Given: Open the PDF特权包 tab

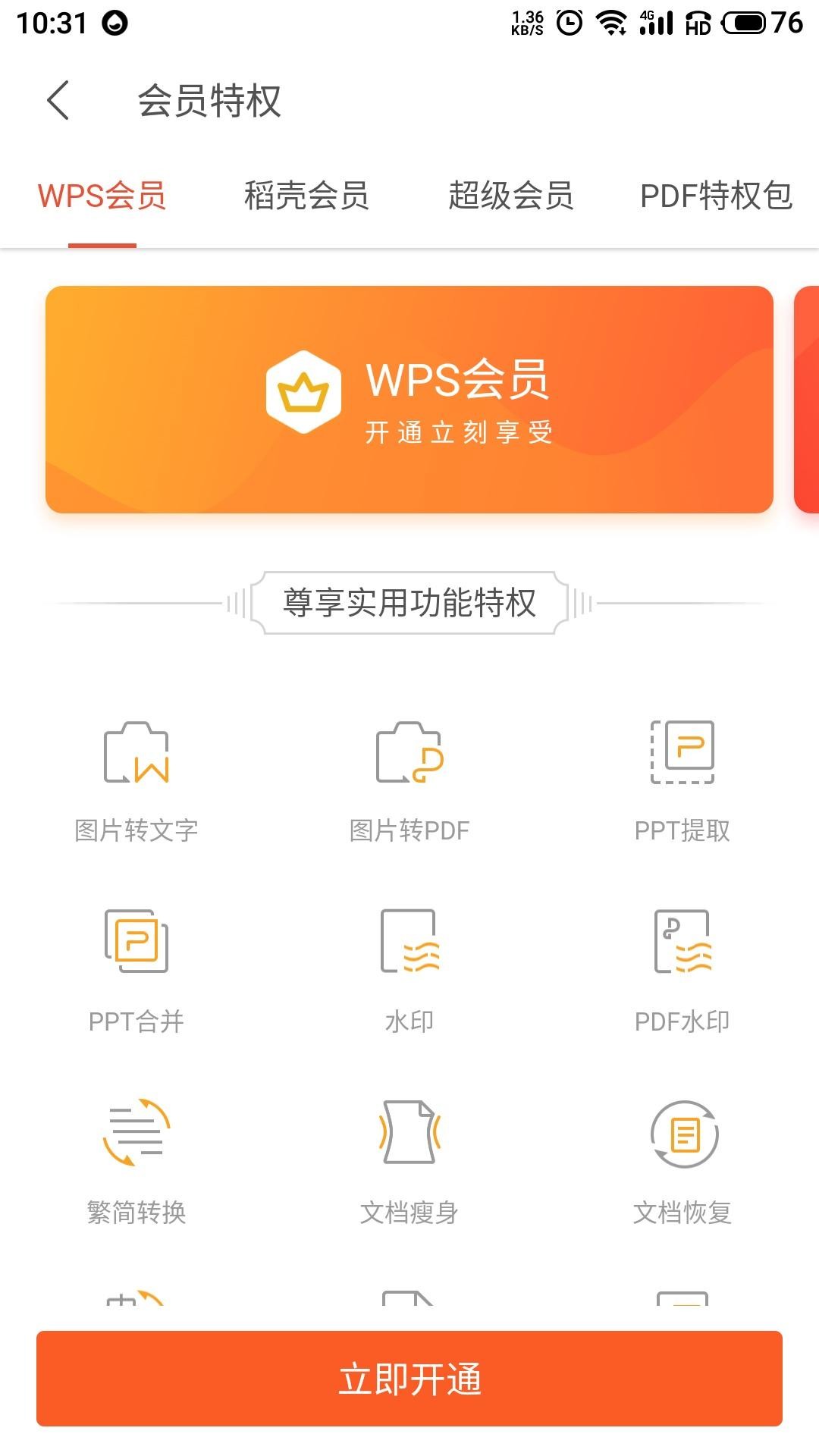Looking at the screenshot, I should (x=716, y=196).
